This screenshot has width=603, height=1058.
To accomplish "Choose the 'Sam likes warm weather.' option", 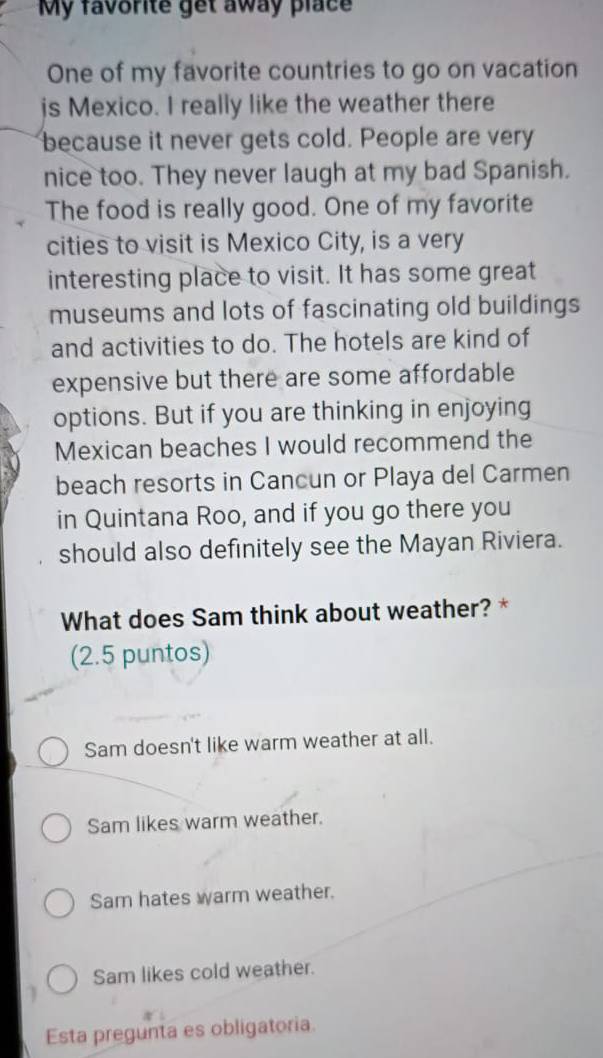I will tap(58, 828).
